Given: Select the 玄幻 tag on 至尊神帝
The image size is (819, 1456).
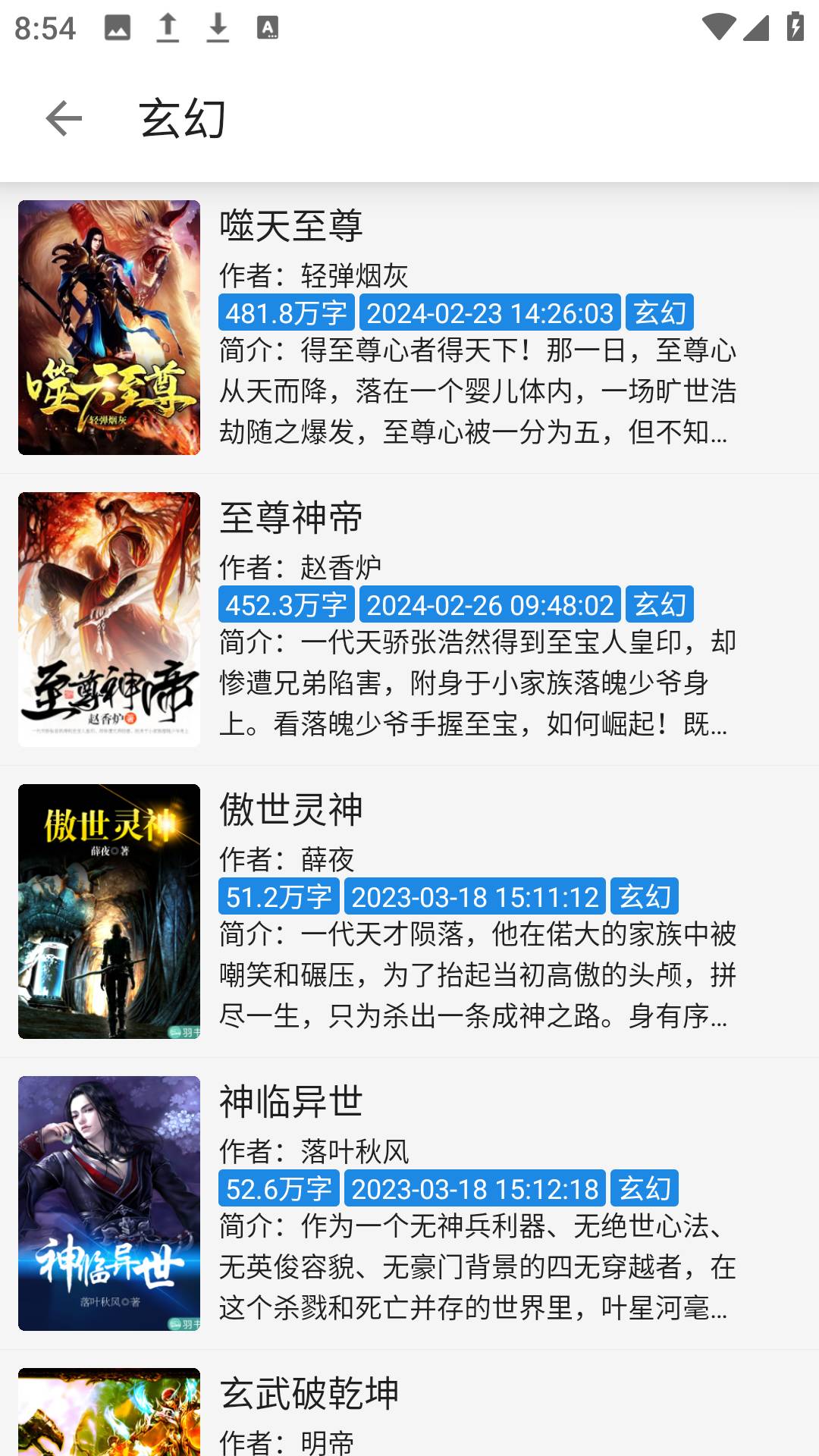Looking at the screenshot, I should coord(661,604).
